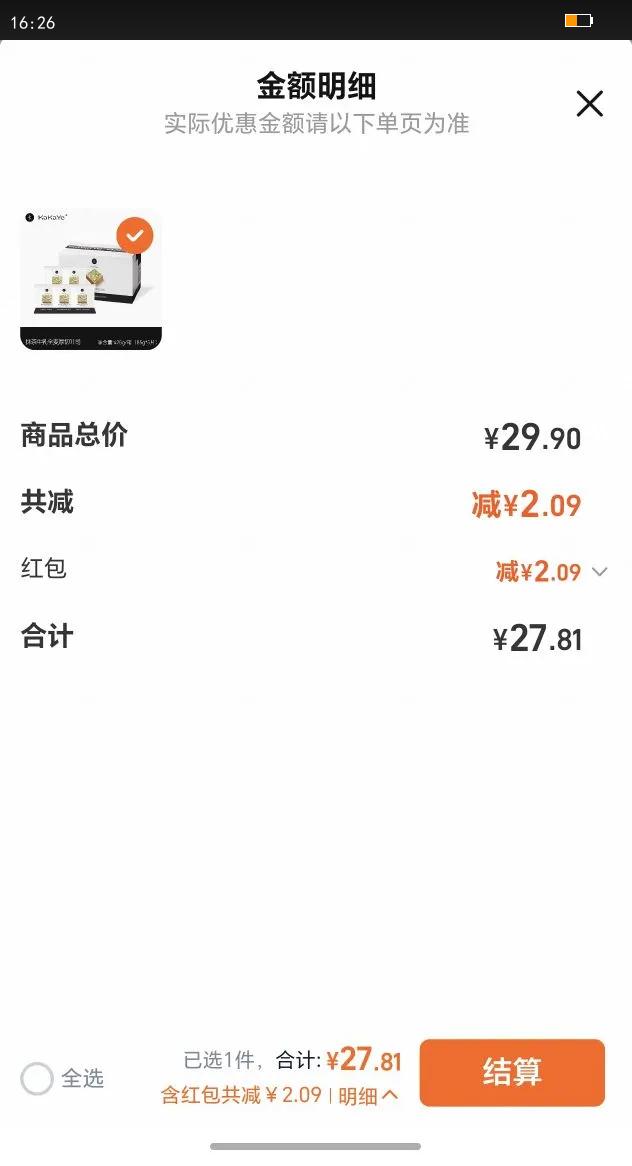The width and height of the screenshot is (632, 1166).
Task: Toggle the 全选 select-all checkbox
Action: (x=37, y=1079)
